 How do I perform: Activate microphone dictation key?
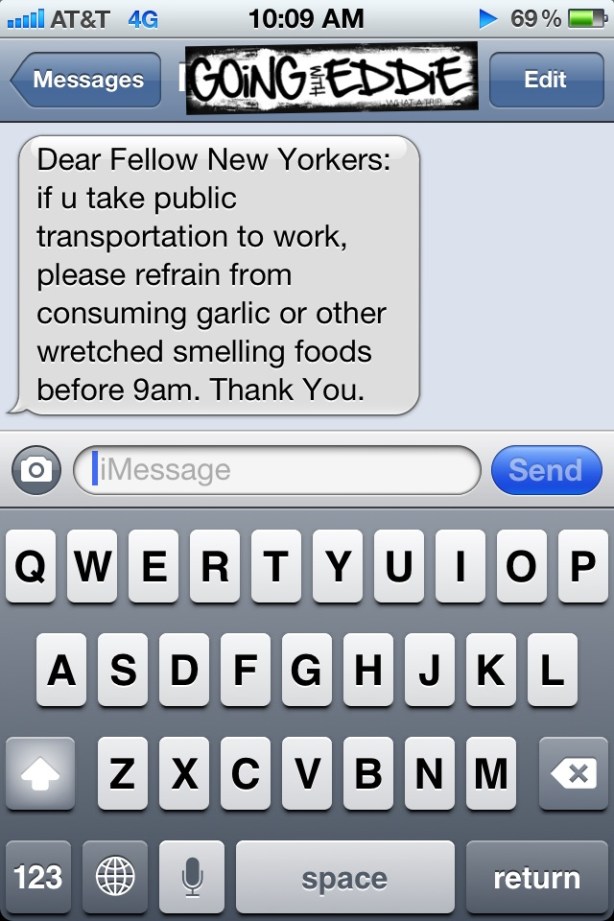pos(192,877)
